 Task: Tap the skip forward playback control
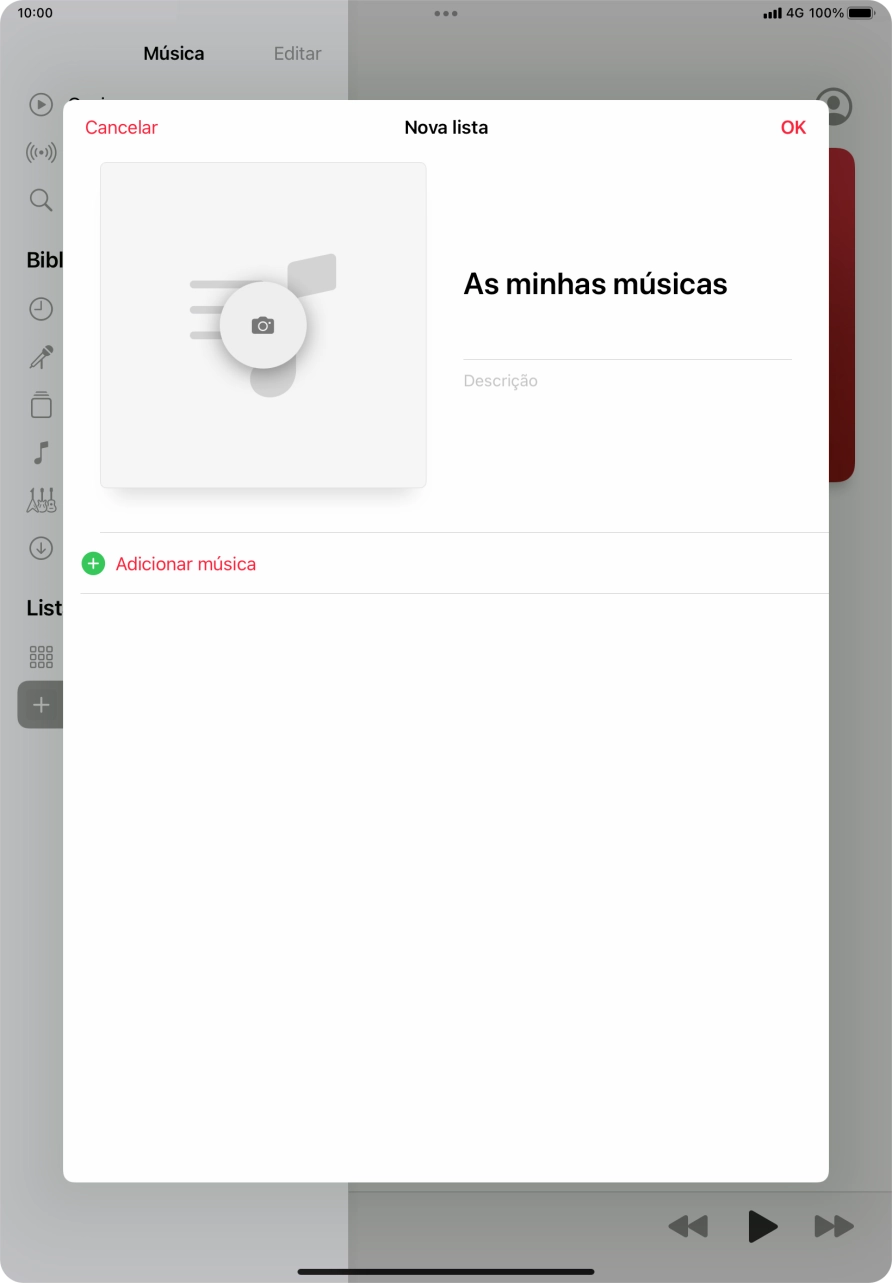[834, 1226]
